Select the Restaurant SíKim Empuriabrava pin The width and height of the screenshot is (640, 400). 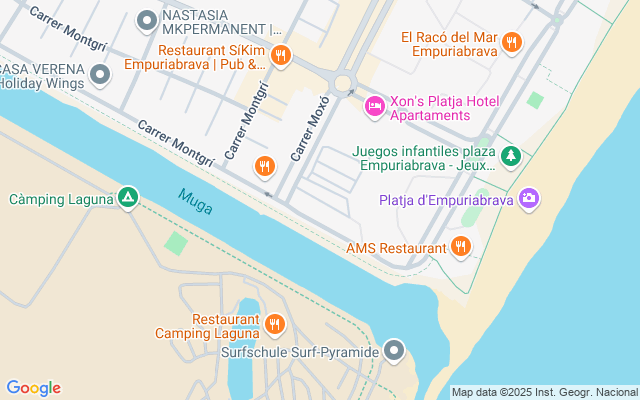pos(280,56)
